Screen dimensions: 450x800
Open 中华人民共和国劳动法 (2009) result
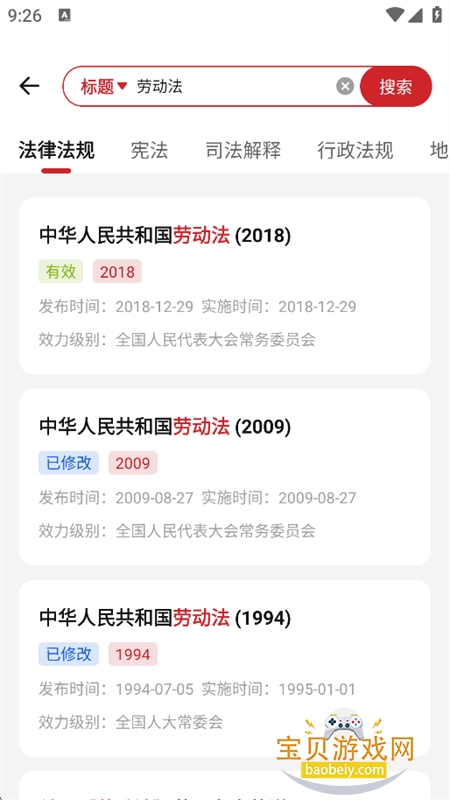point(225,477)
